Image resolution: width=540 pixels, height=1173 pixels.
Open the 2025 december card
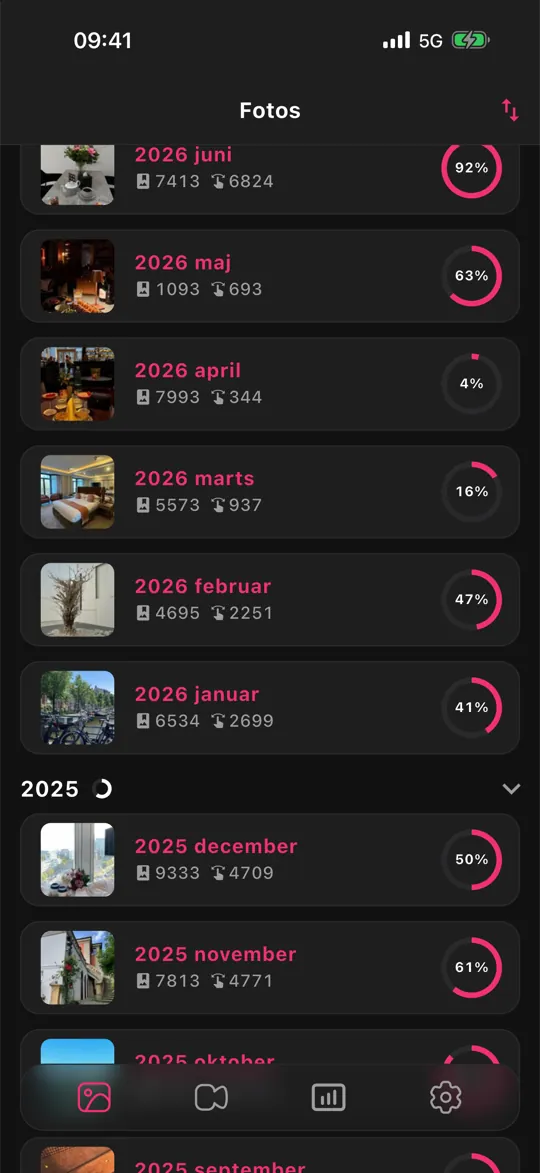[x=269, y=860]
